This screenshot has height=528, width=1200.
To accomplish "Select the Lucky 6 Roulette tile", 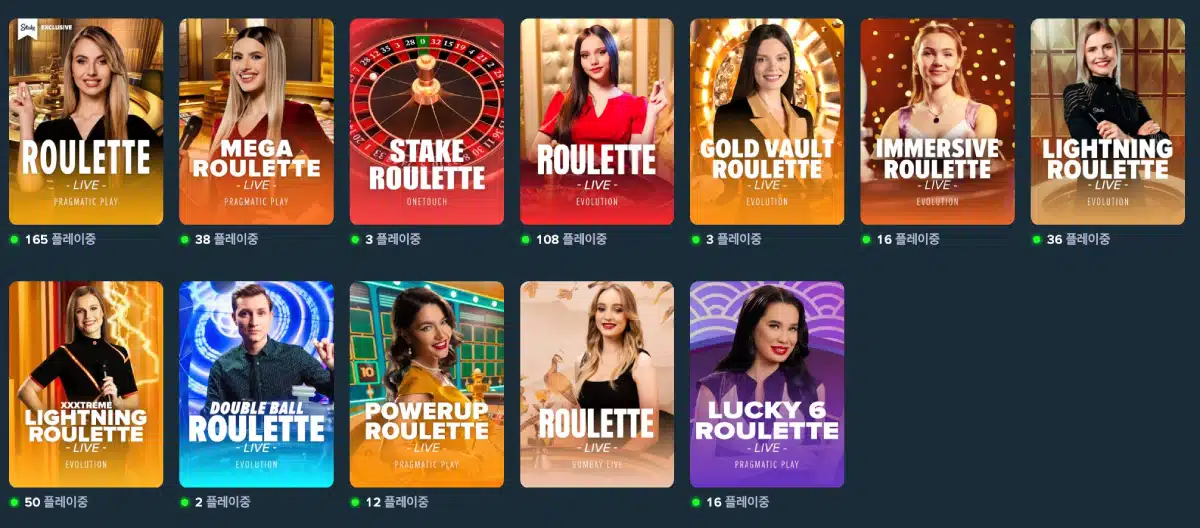I will 767,384.
